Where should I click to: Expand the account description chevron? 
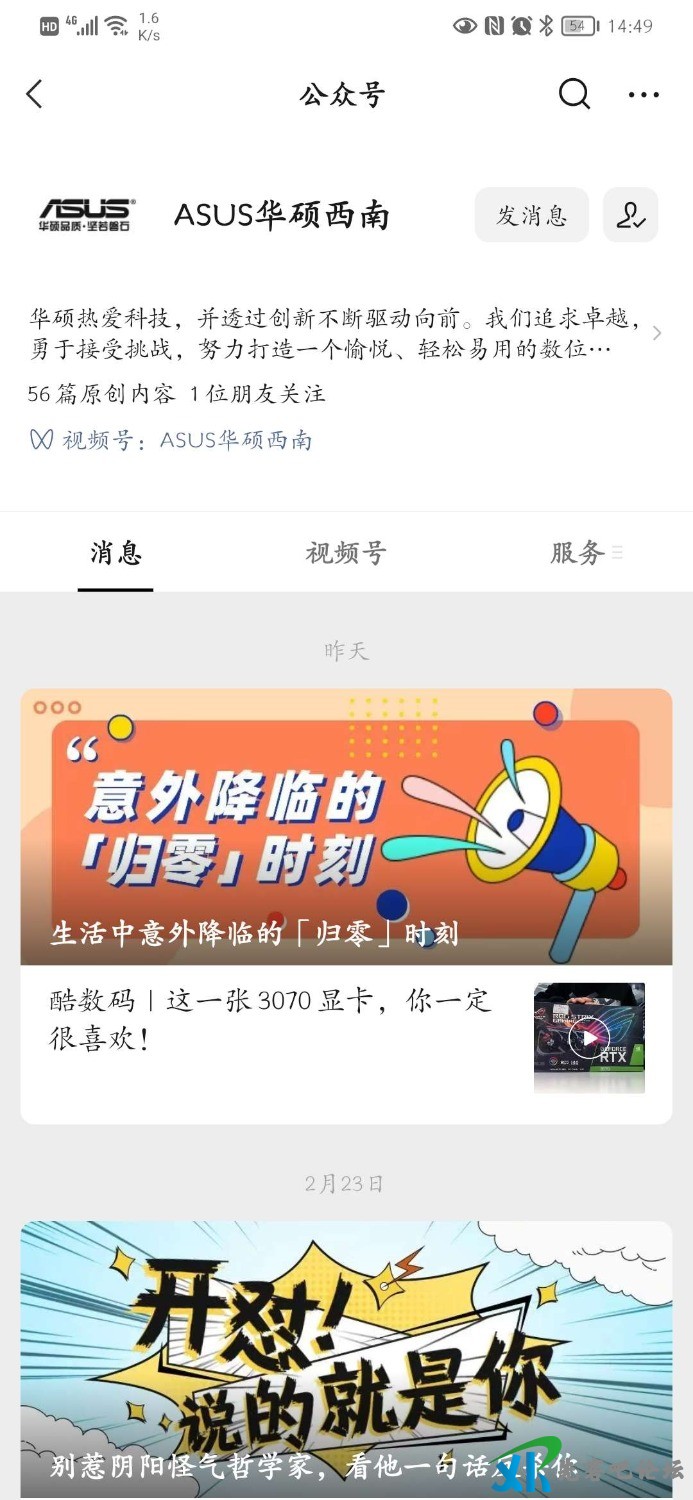coord(657,333)
